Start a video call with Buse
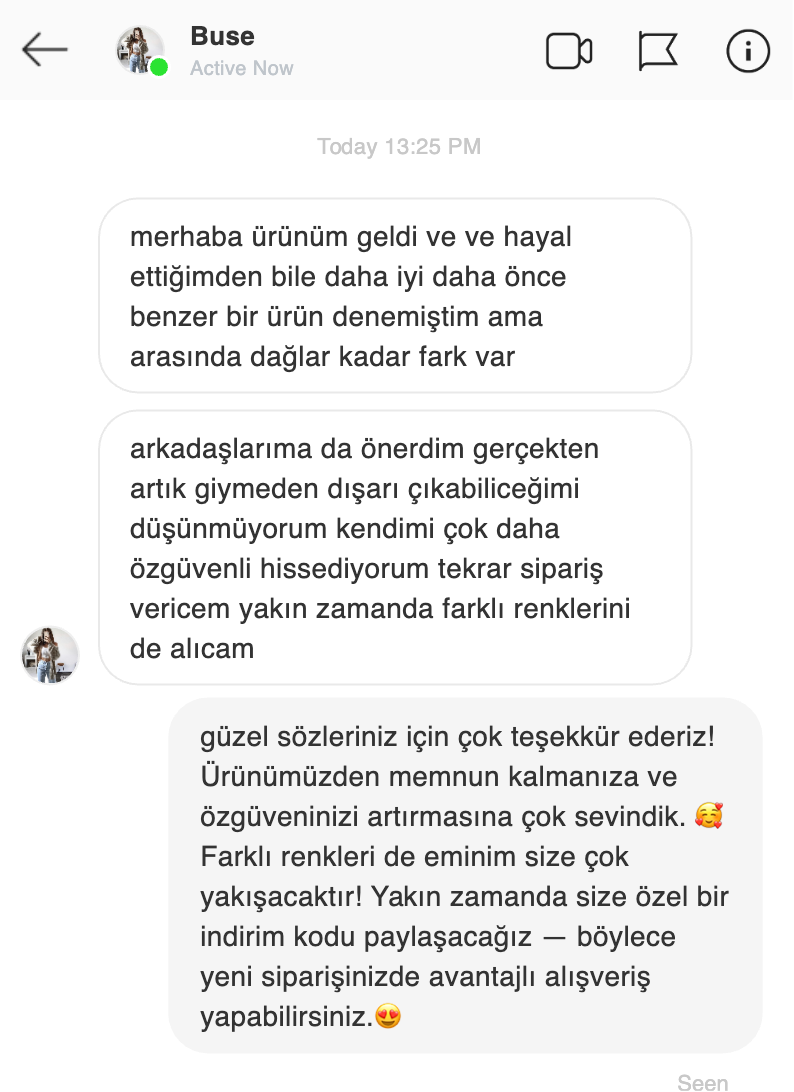Image resolution: width=794 pixels, height=1092 pixels. [569, 51]
